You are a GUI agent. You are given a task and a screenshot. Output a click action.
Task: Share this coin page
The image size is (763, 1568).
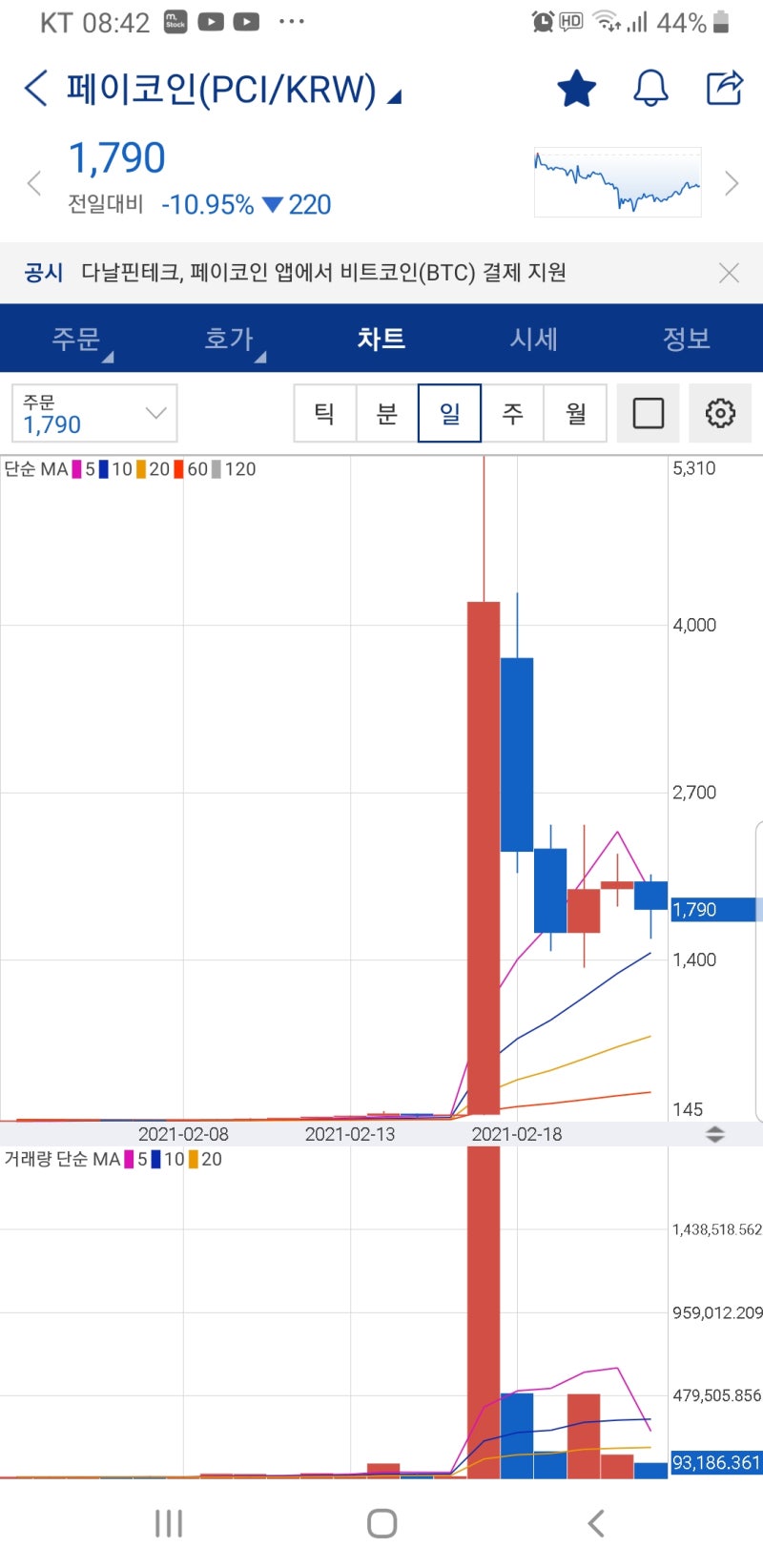(724, 88)
